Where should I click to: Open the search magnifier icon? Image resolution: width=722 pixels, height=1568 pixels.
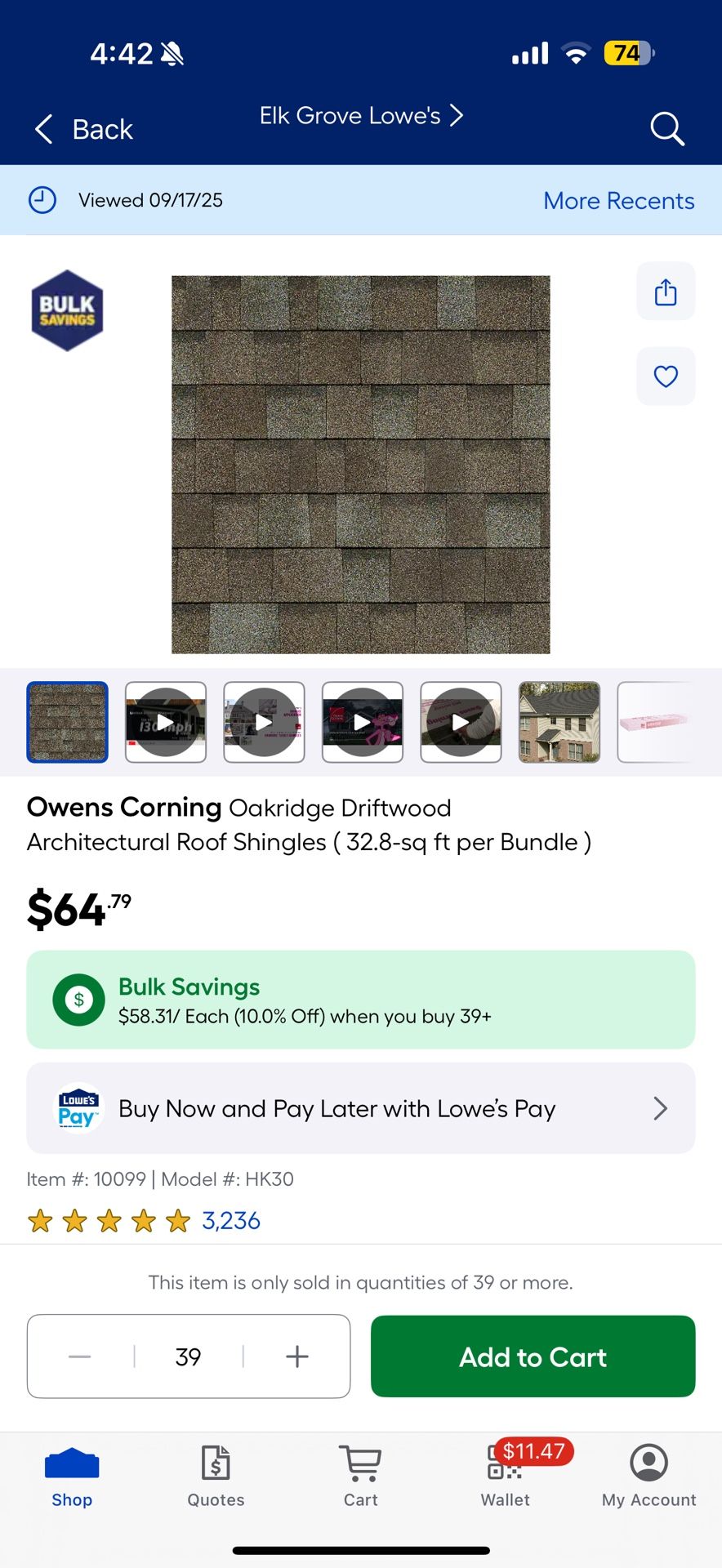(x=666, y=129)
